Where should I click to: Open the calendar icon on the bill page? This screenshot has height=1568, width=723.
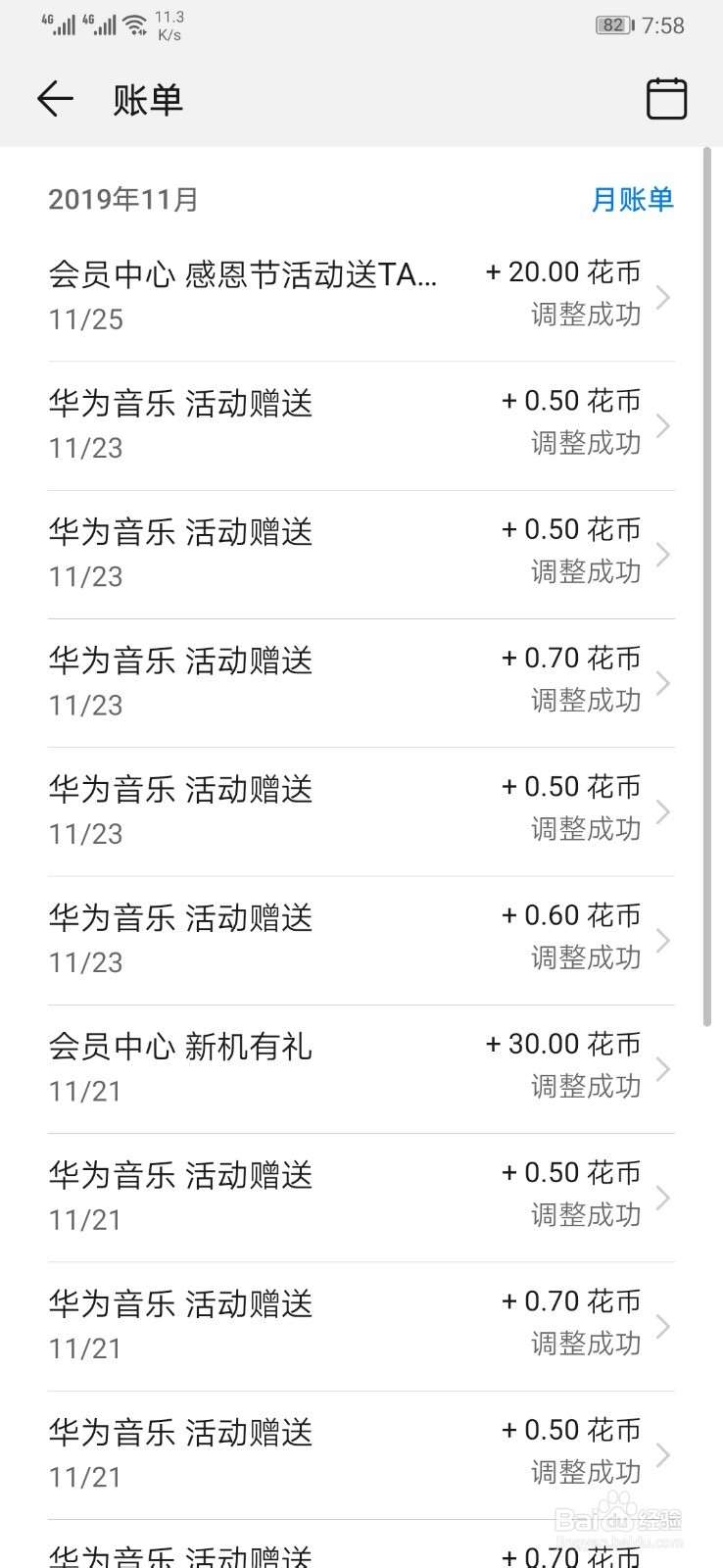coord(667,99)
